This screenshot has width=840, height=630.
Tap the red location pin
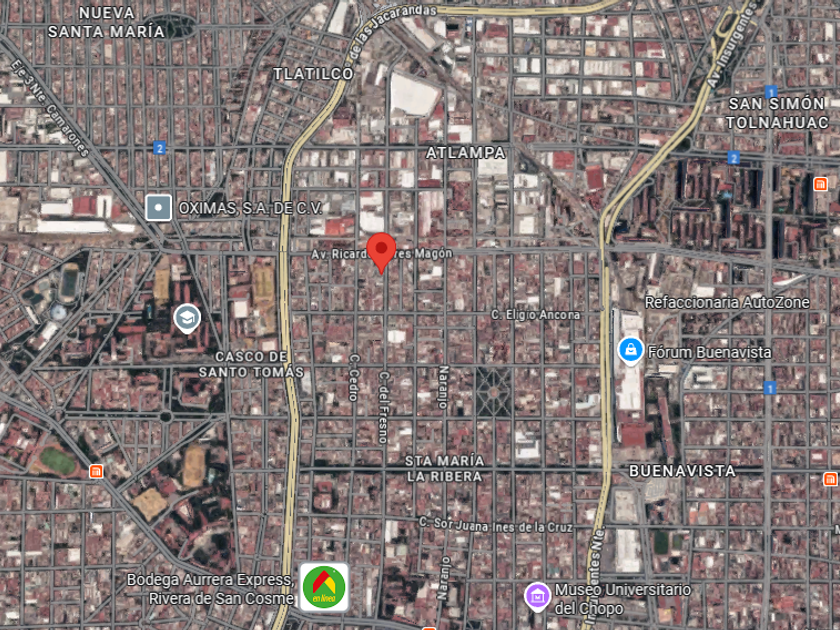coord(381,250)
